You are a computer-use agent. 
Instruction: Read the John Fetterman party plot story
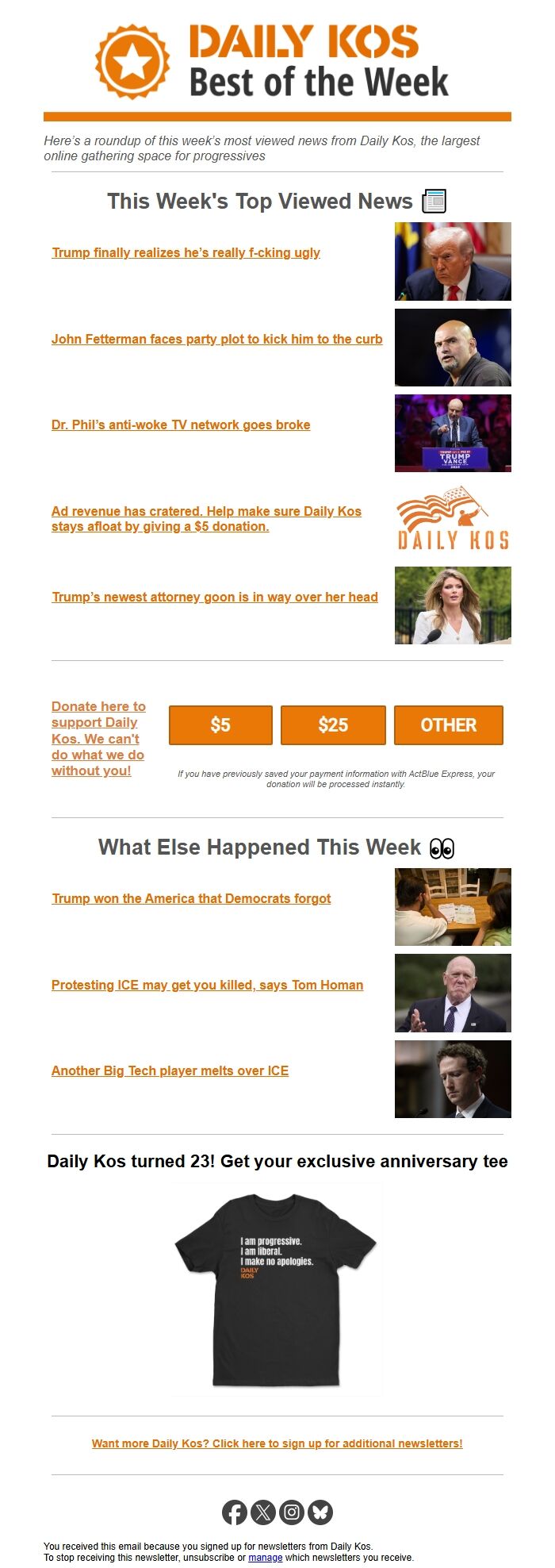(216, 339)
